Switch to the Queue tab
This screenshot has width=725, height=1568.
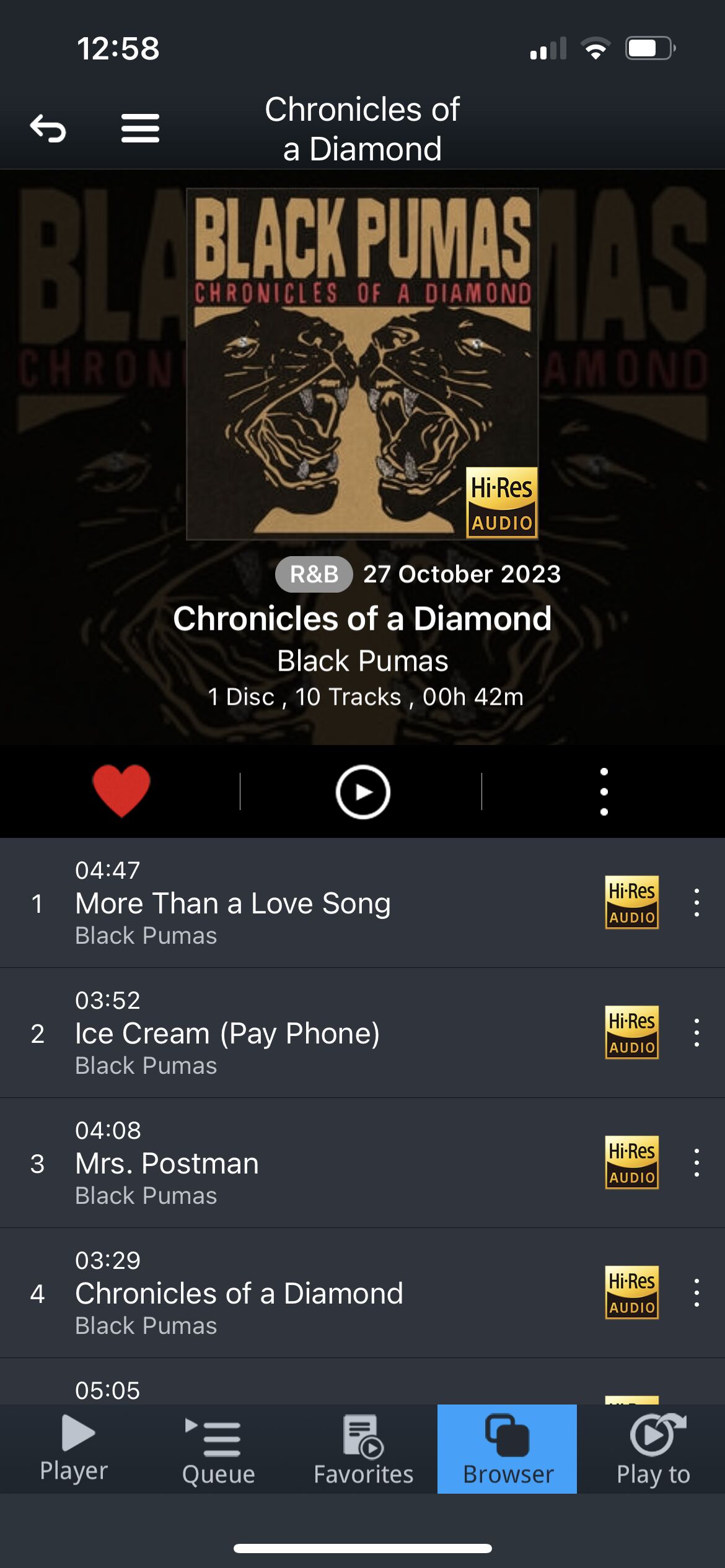point(219,1449)
